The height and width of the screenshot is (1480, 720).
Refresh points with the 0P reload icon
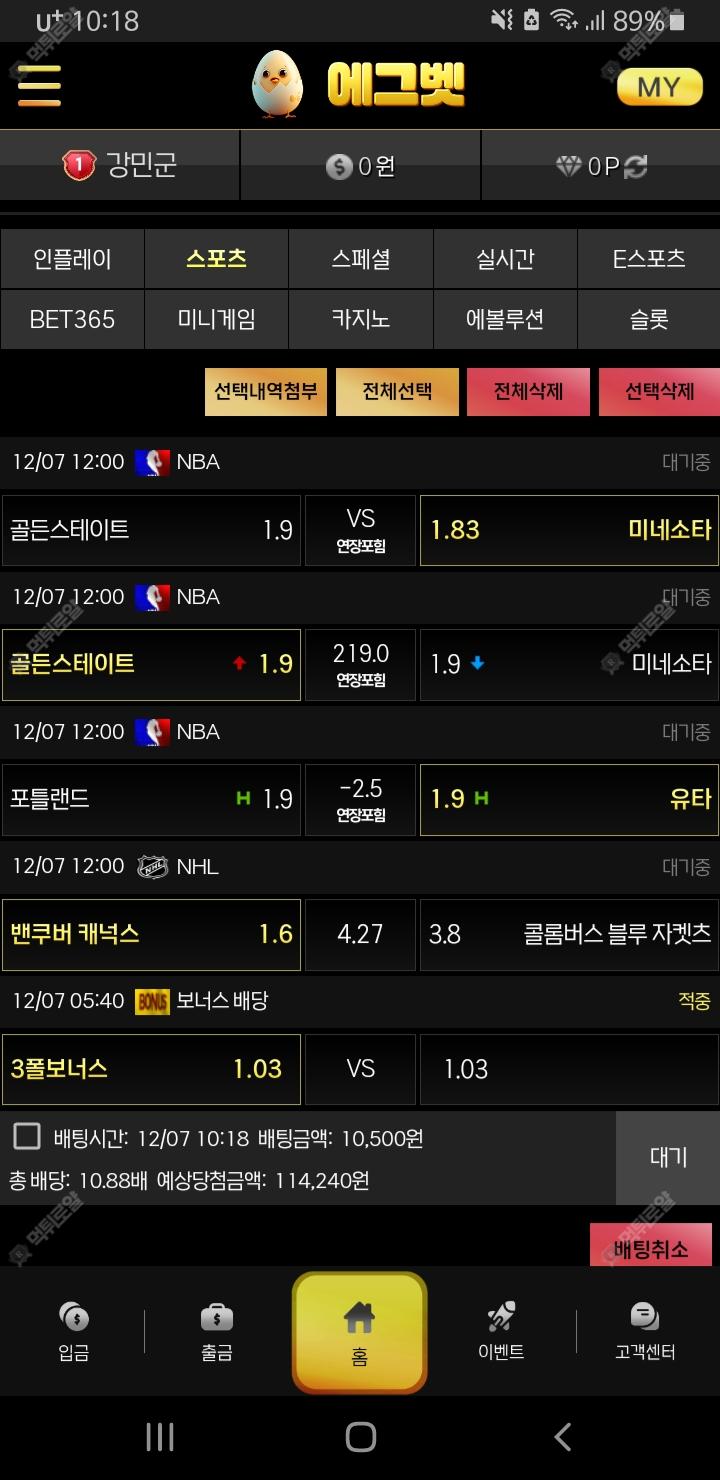point(636,167)
